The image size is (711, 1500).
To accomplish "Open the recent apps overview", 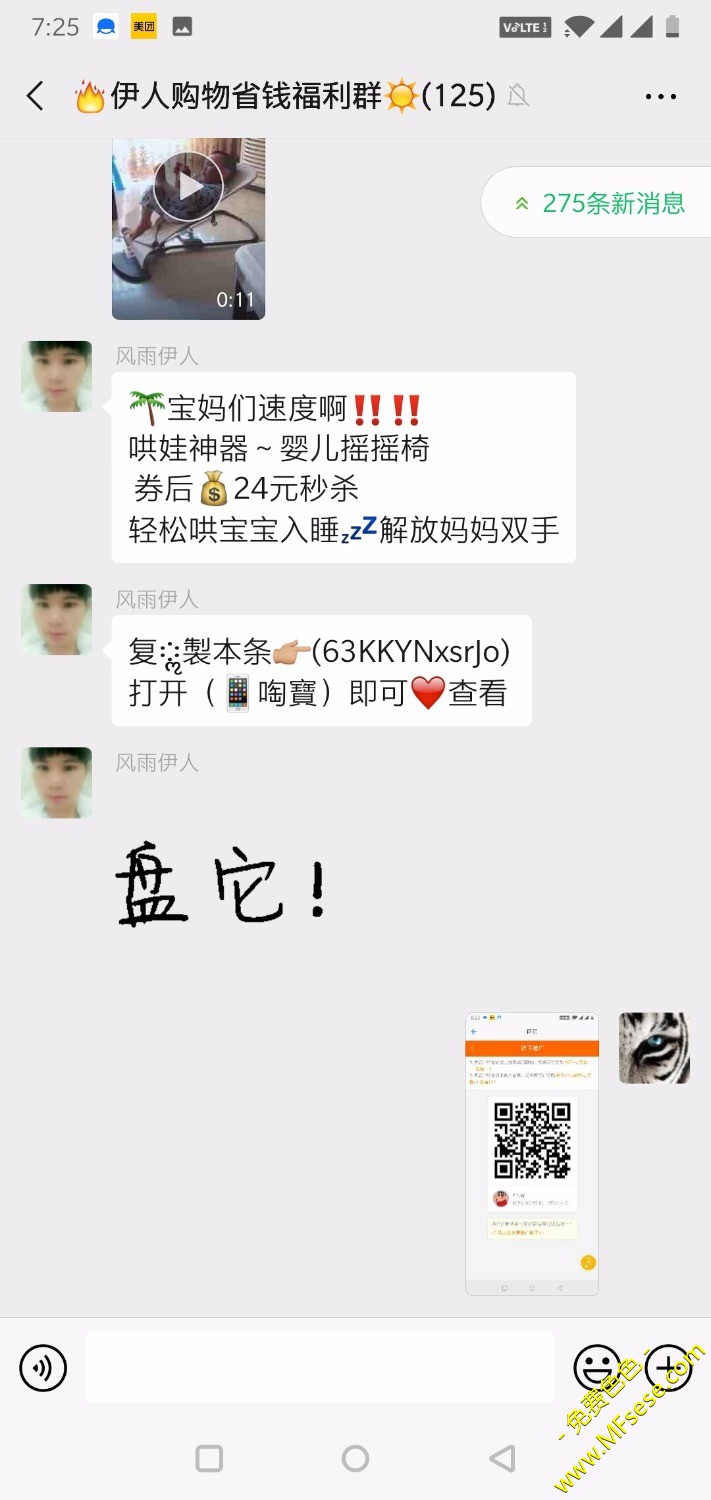I will (209, 1458).
